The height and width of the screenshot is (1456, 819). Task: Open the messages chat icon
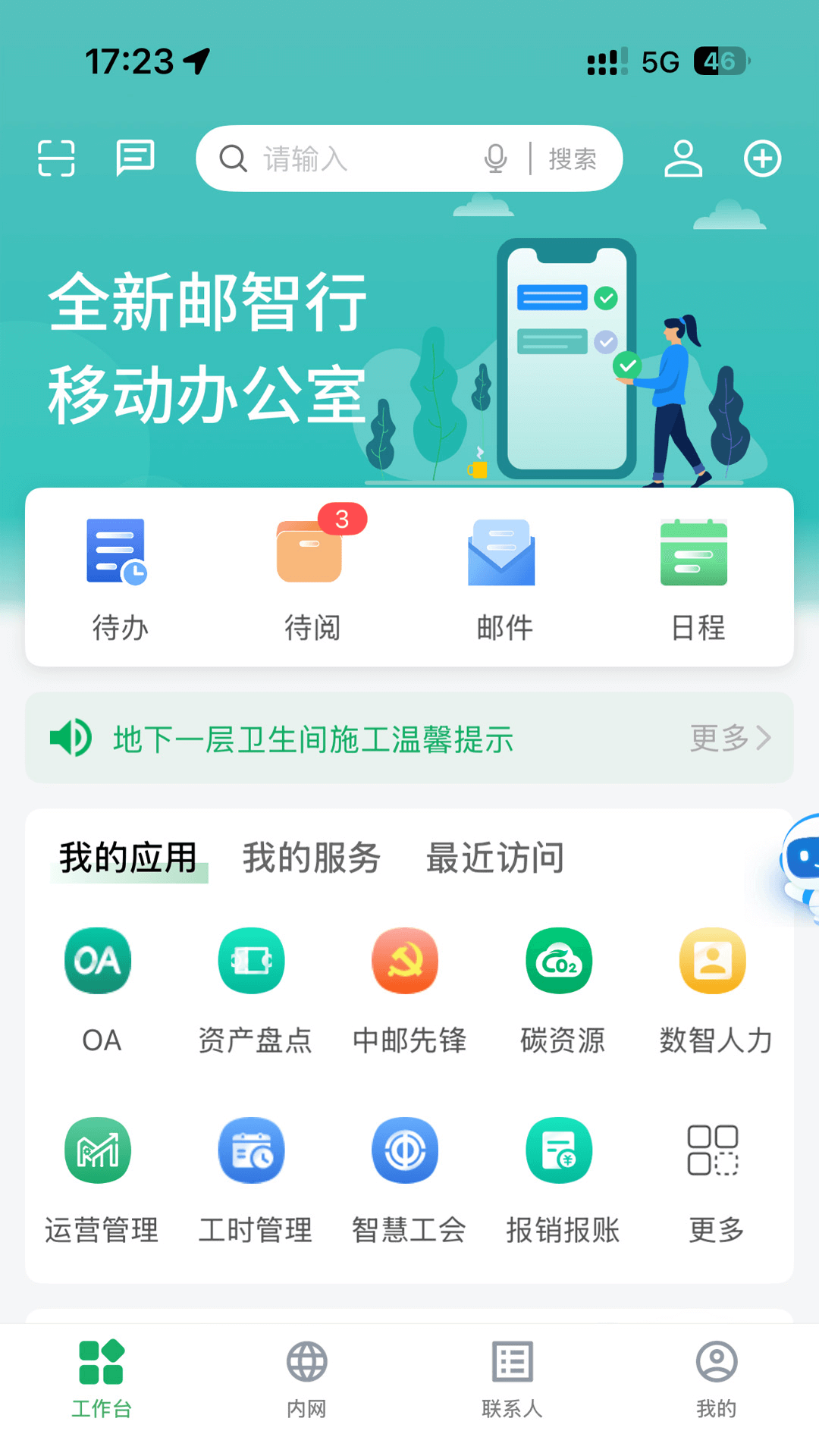[x=135, y=158]
